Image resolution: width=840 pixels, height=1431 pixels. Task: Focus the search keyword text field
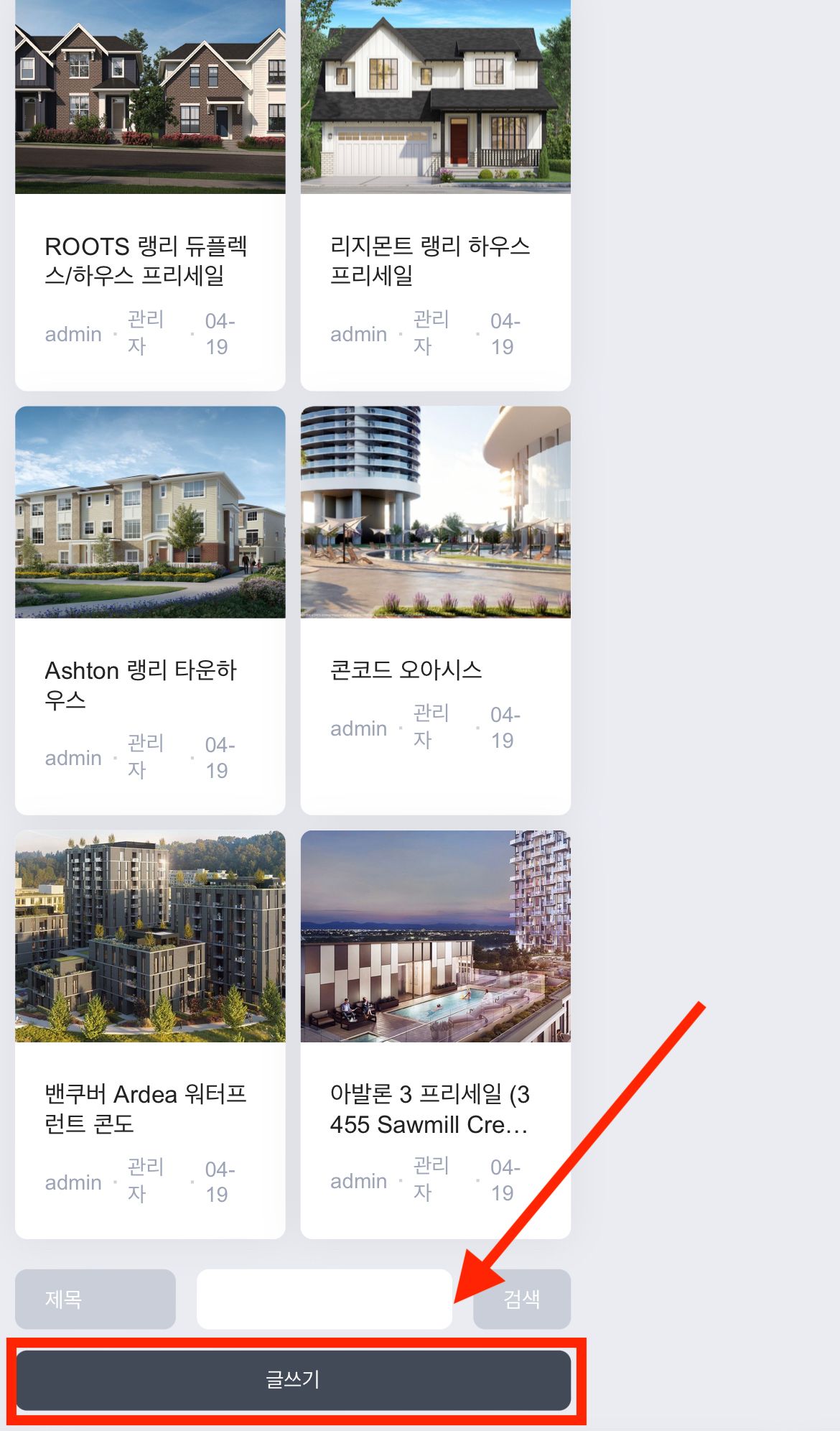(x=324, y=1299)
